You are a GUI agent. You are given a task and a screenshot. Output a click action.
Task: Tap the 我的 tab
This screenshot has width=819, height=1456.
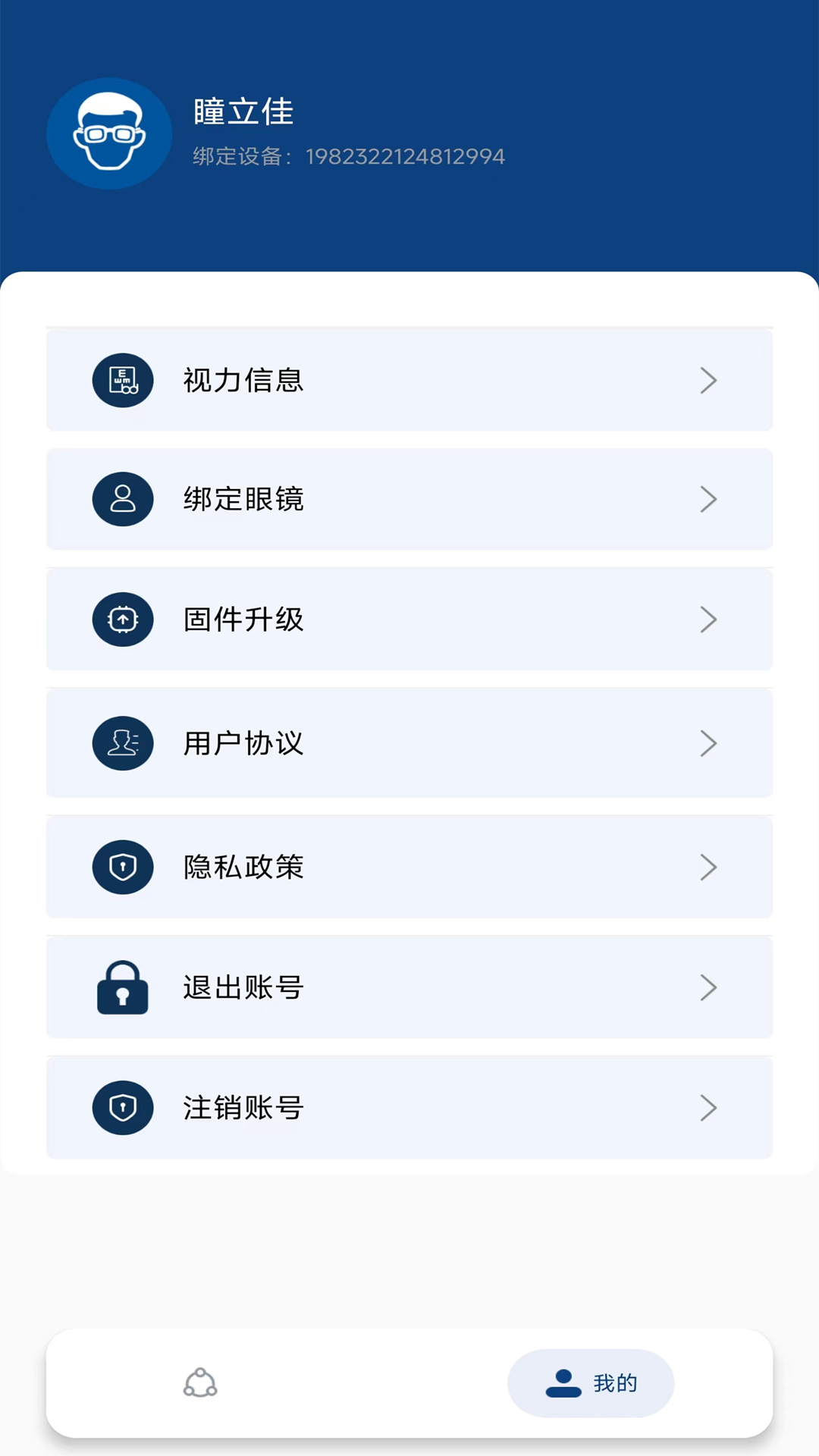tap(591, 1383)
